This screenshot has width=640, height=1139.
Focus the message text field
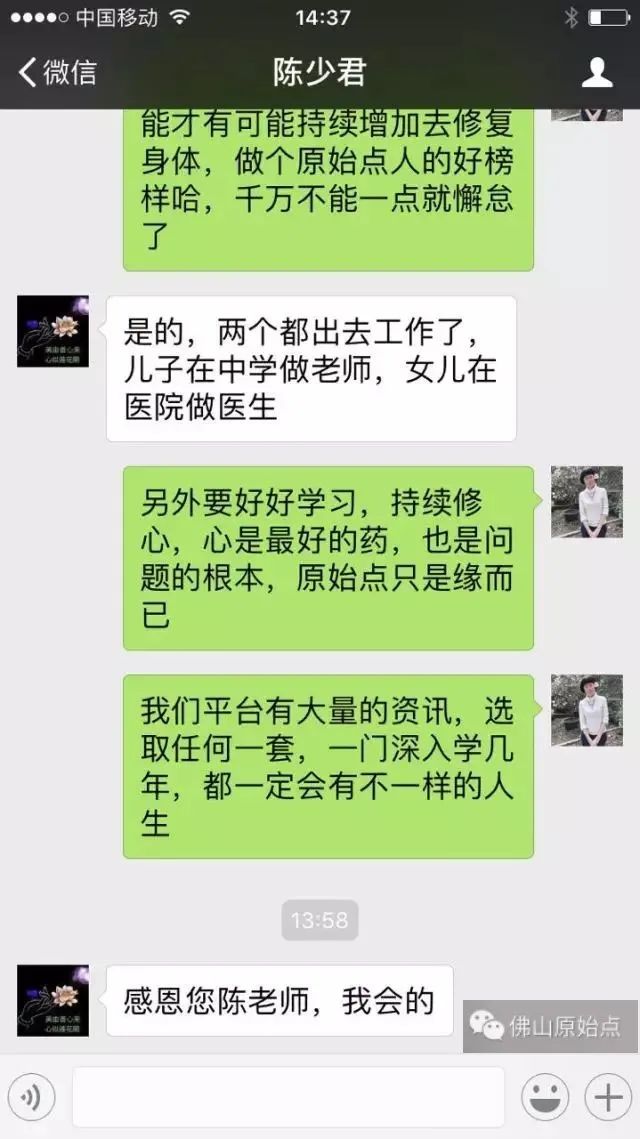[288, 1098]
